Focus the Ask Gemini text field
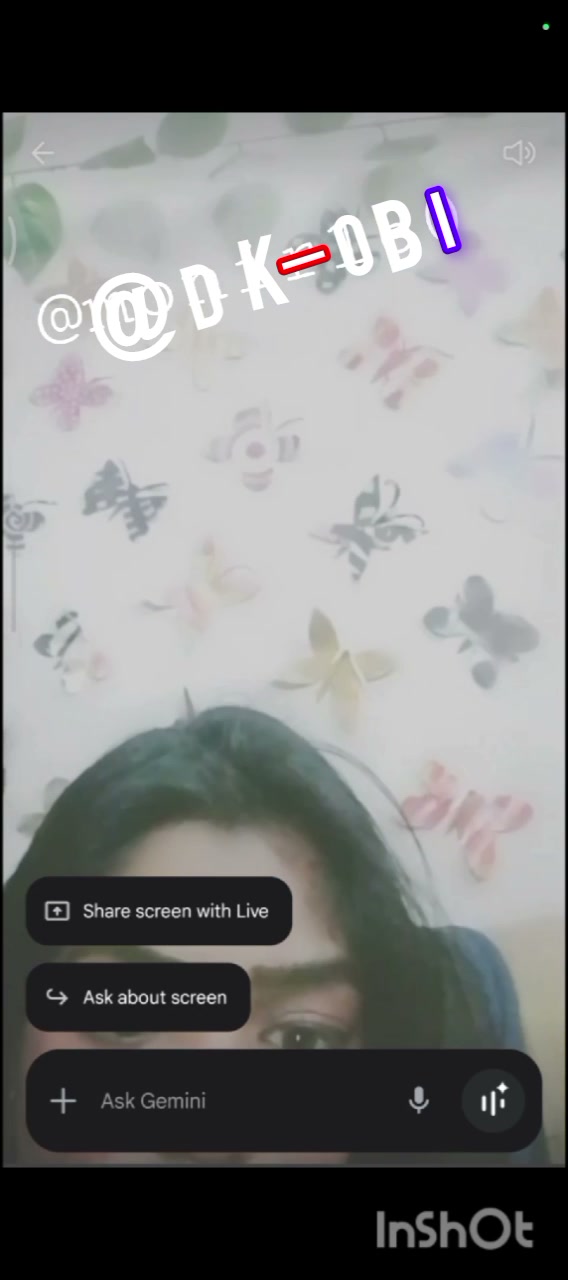This screenshot has width=568, height=1280. tap(240, 1101)
